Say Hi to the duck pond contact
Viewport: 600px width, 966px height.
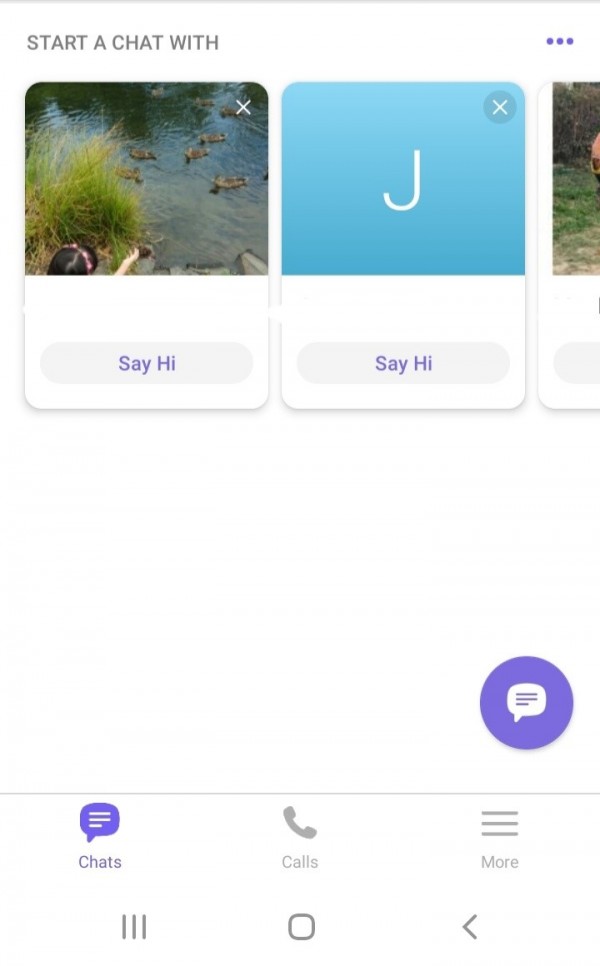pos(146,363)
